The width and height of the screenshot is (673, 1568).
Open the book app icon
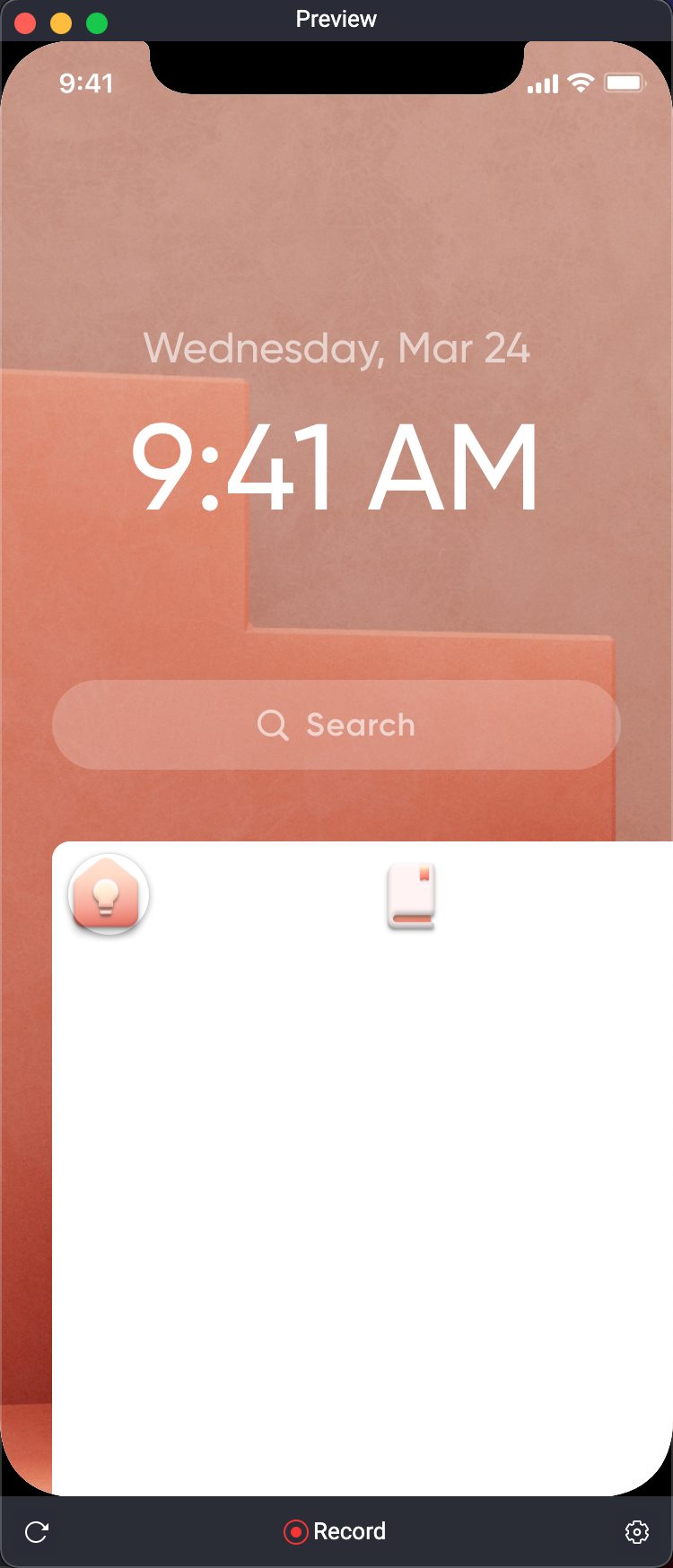tap(412, 895)
